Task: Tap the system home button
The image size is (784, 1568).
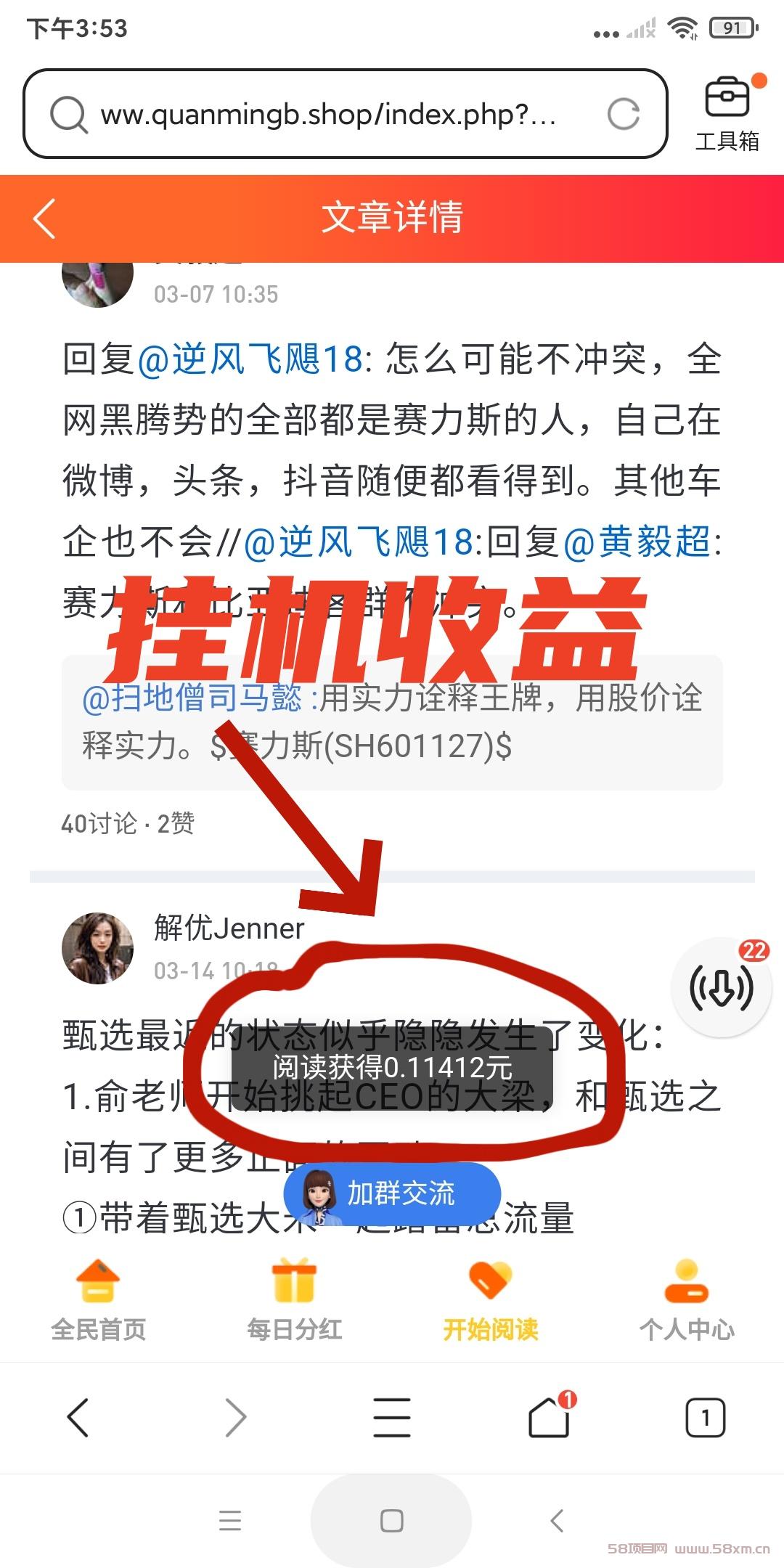Action: point(392,1521)
